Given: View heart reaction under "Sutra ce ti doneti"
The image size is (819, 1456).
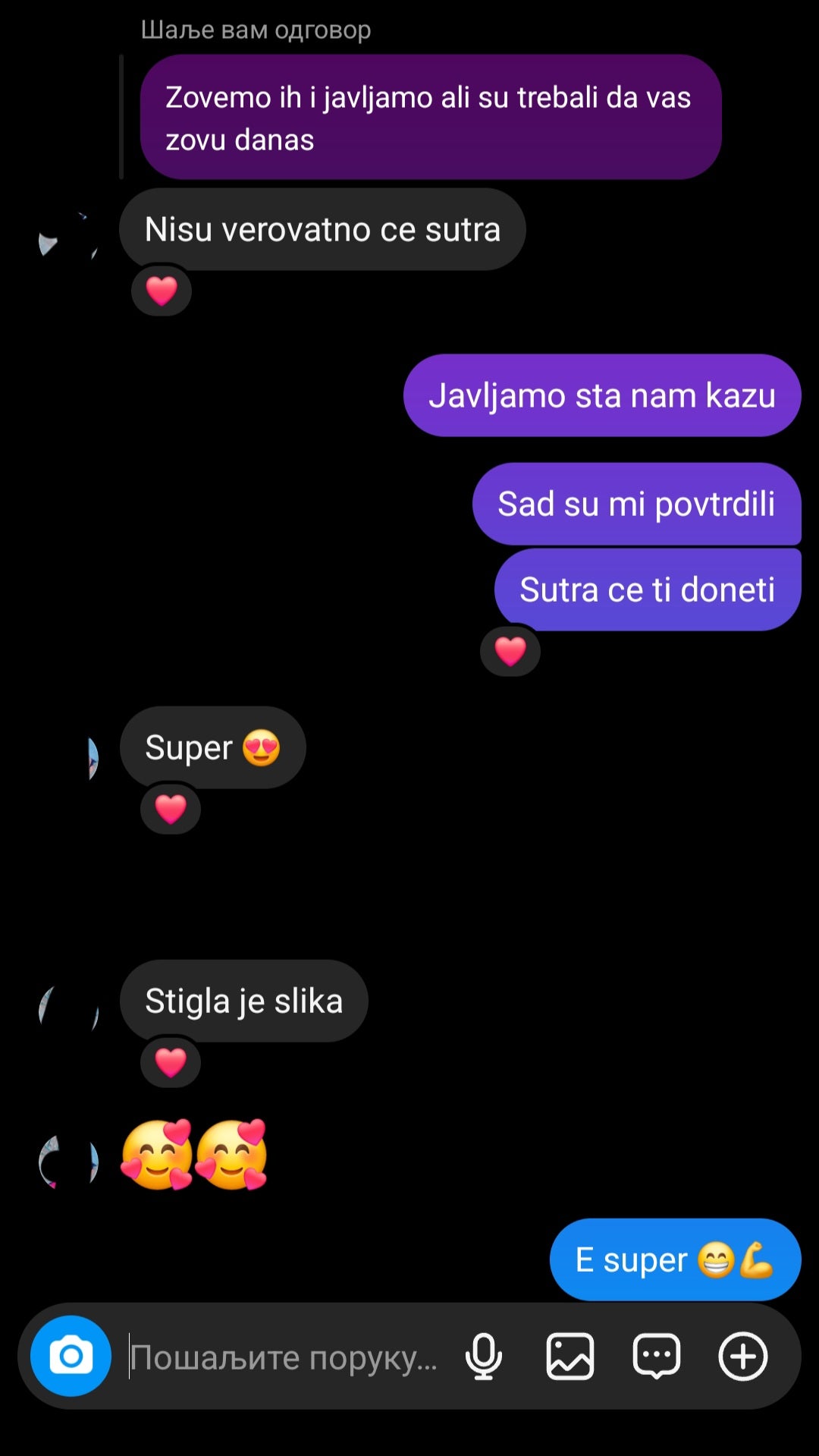Looking at the screenshot, I should coord(510,651).
